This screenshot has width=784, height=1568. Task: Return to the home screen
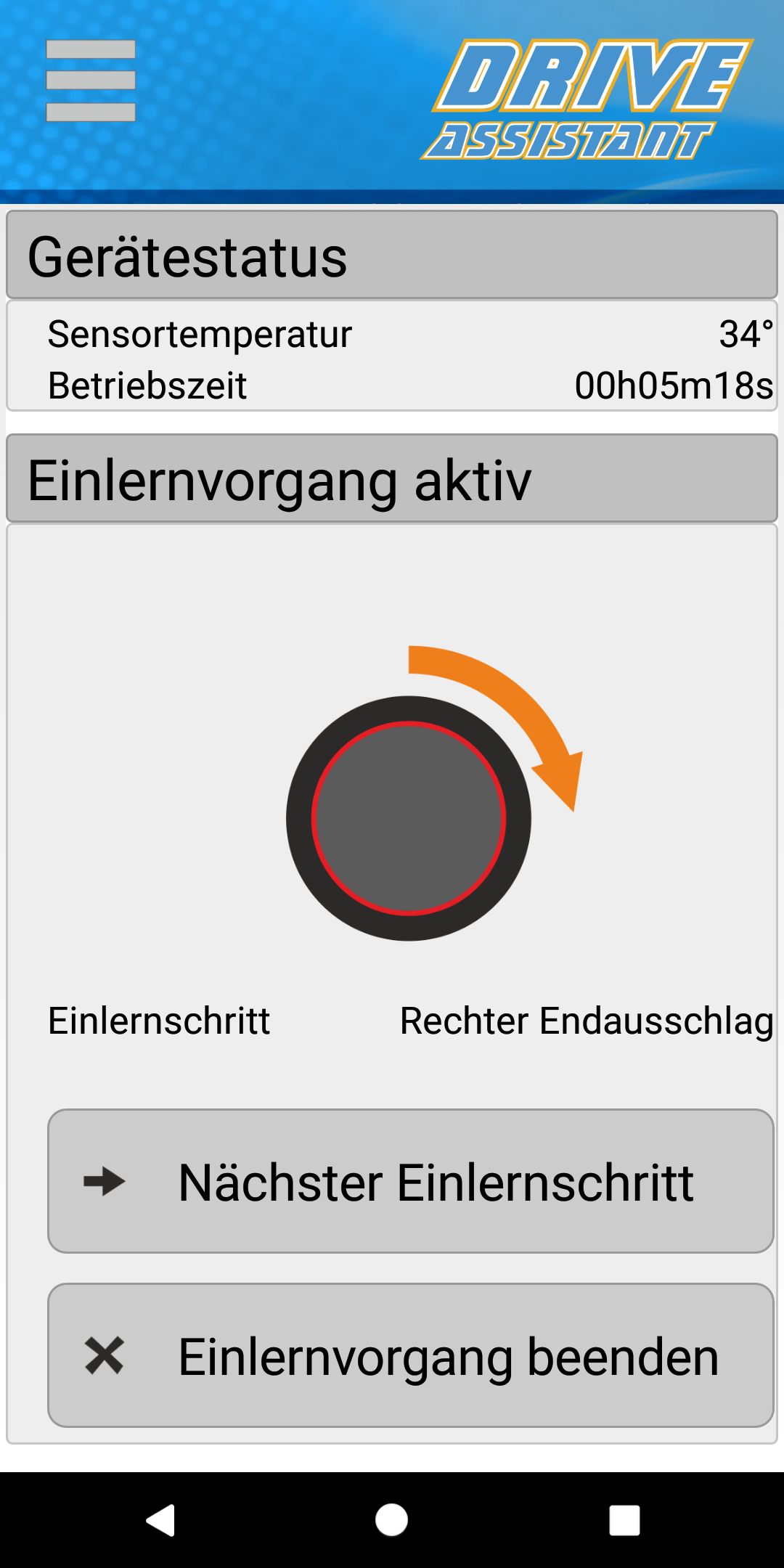tap(392, 1520)
